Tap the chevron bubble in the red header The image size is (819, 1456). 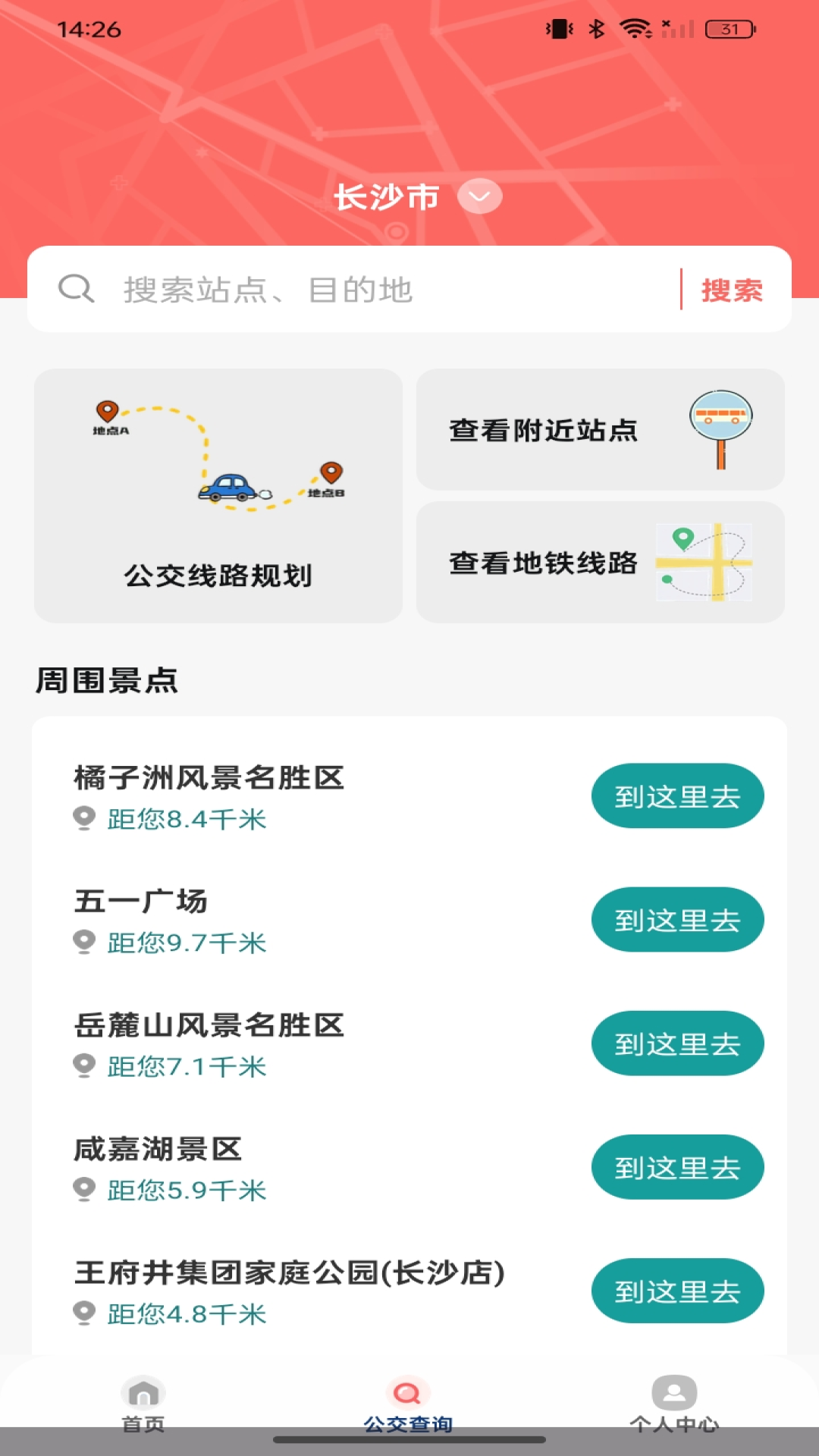point(479,195)
